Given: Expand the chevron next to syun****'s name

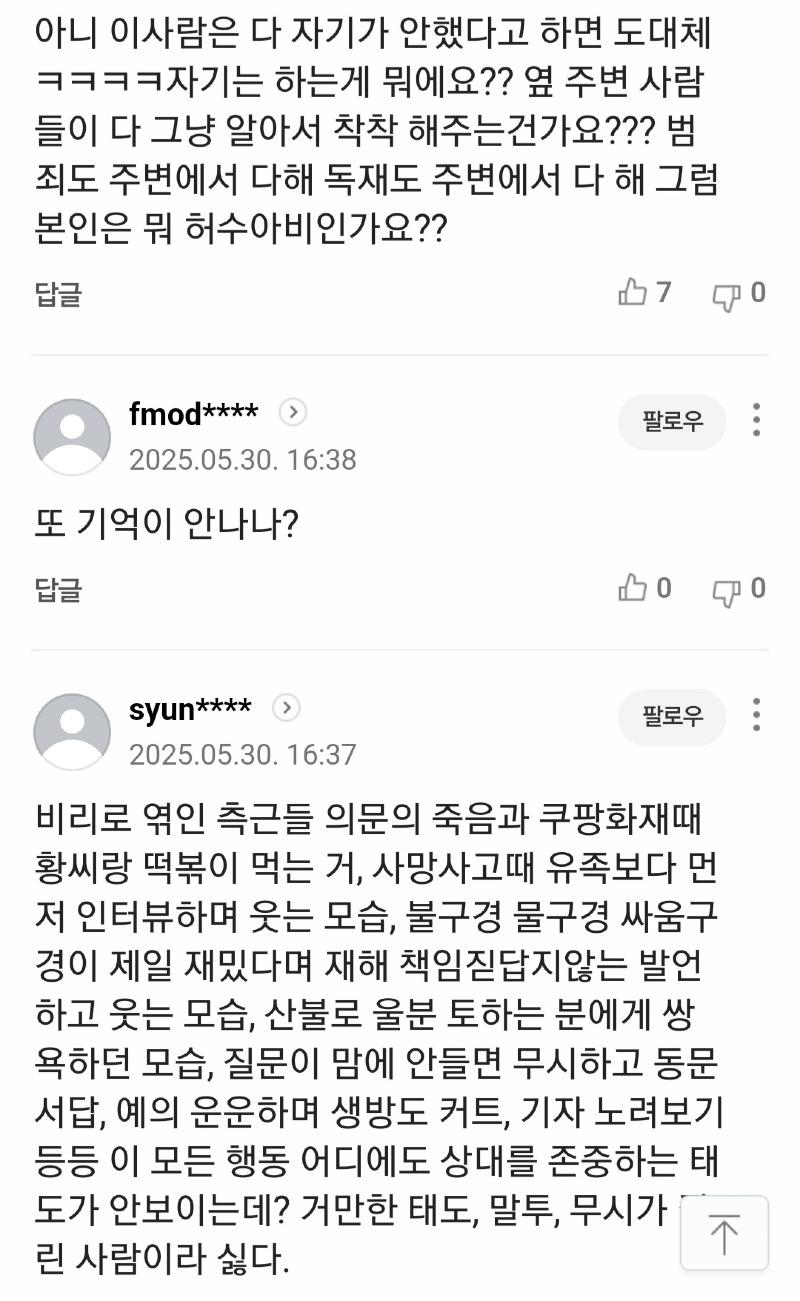Looking at the screenshot, I should tap(287, 707).
